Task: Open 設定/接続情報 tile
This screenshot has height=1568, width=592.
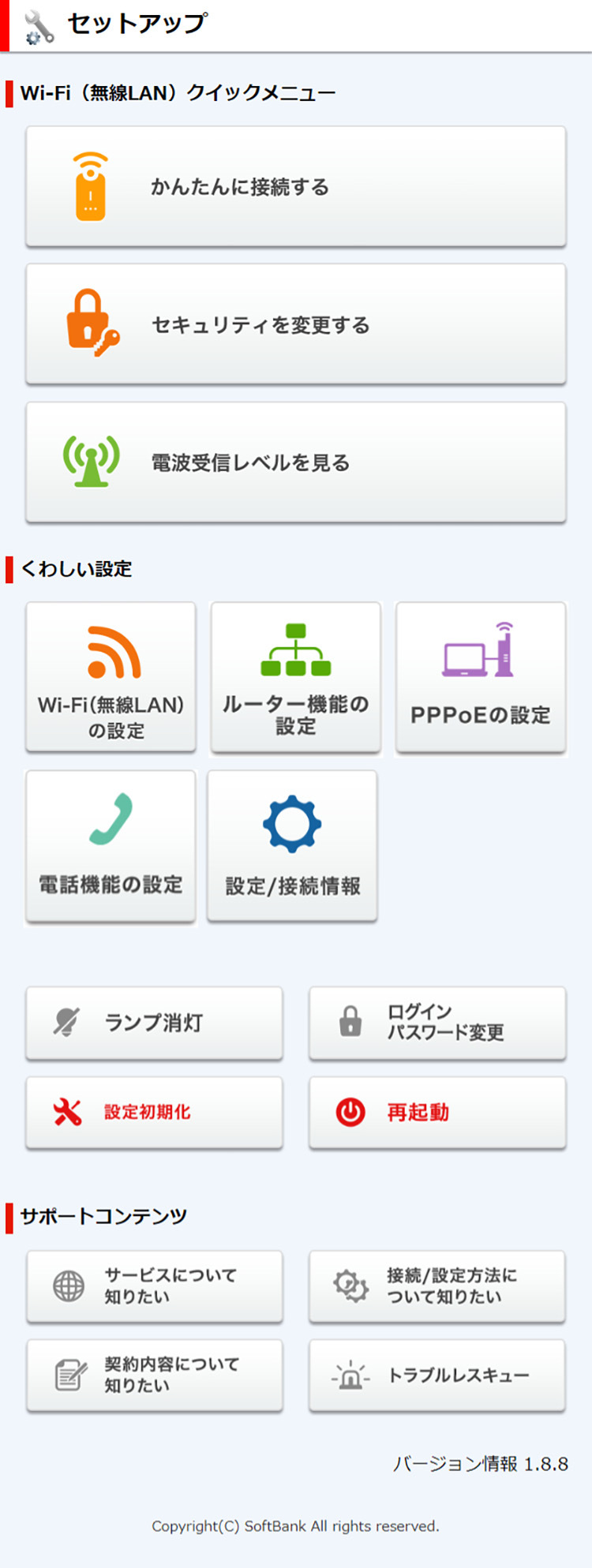Action: point(292,845)
